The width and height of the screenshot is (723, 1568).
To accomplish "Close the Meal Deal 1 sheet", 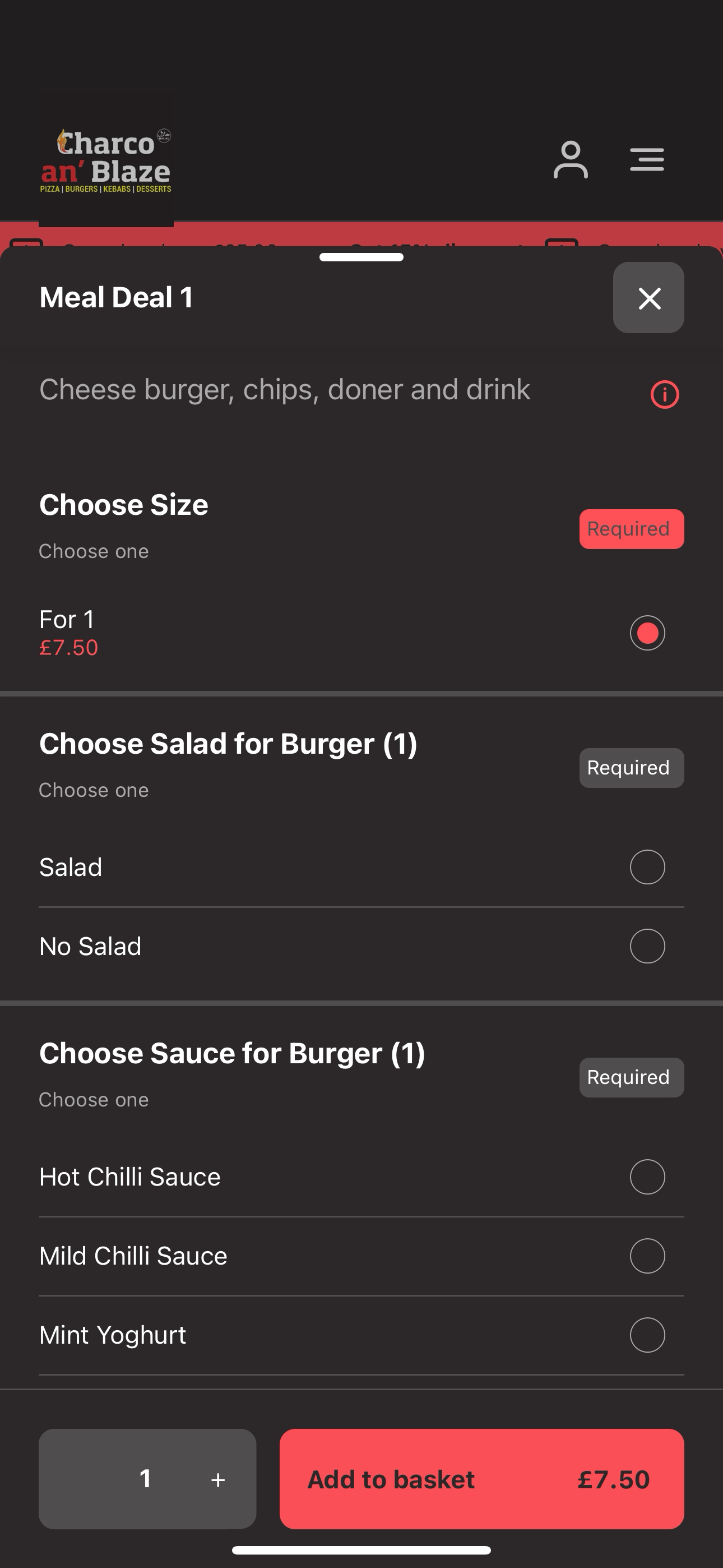I will tap(648, 298).
